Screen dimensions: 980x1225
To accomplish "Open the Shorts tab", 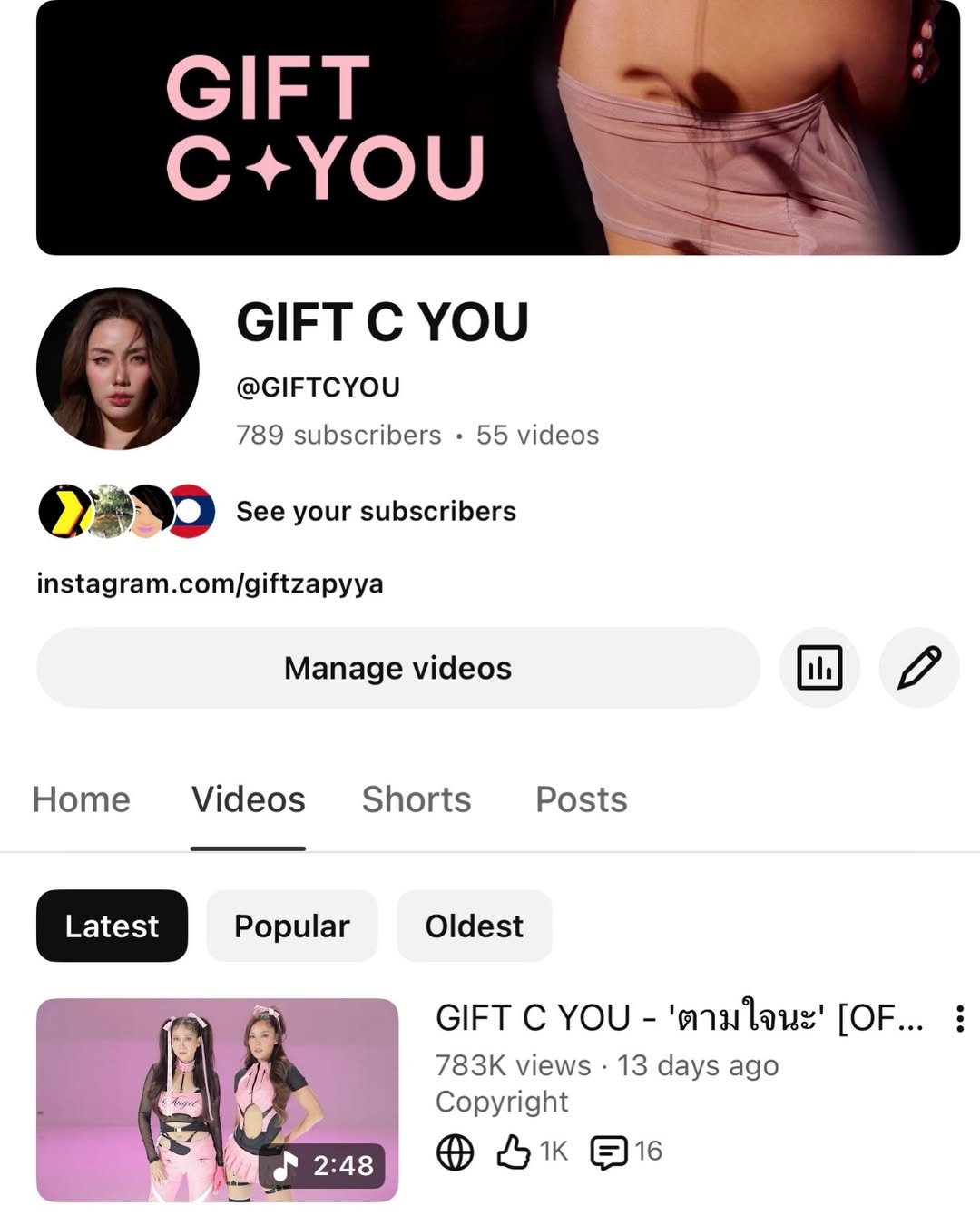I will pyautogui.click(x=416, y=799).
